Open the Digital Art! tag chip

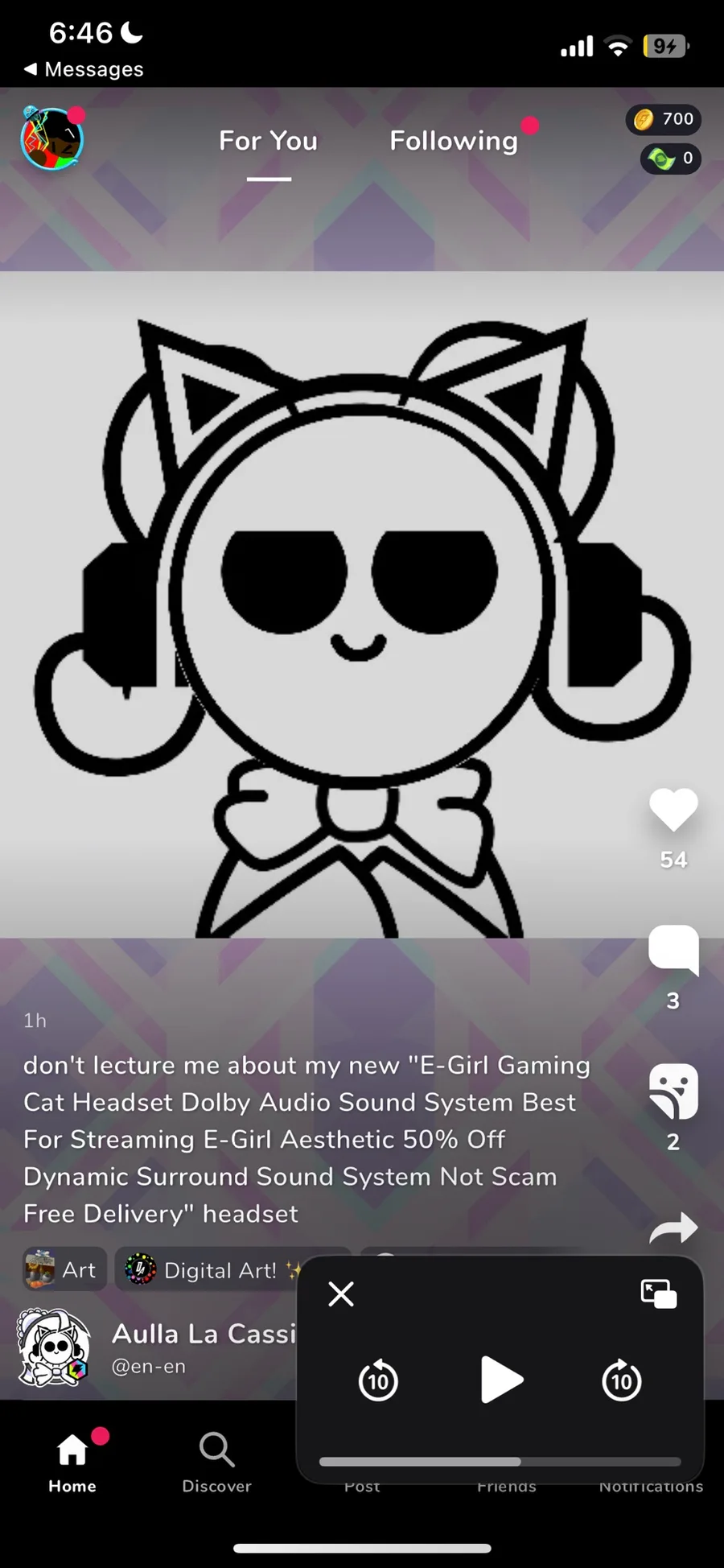tap(209, 1270)
